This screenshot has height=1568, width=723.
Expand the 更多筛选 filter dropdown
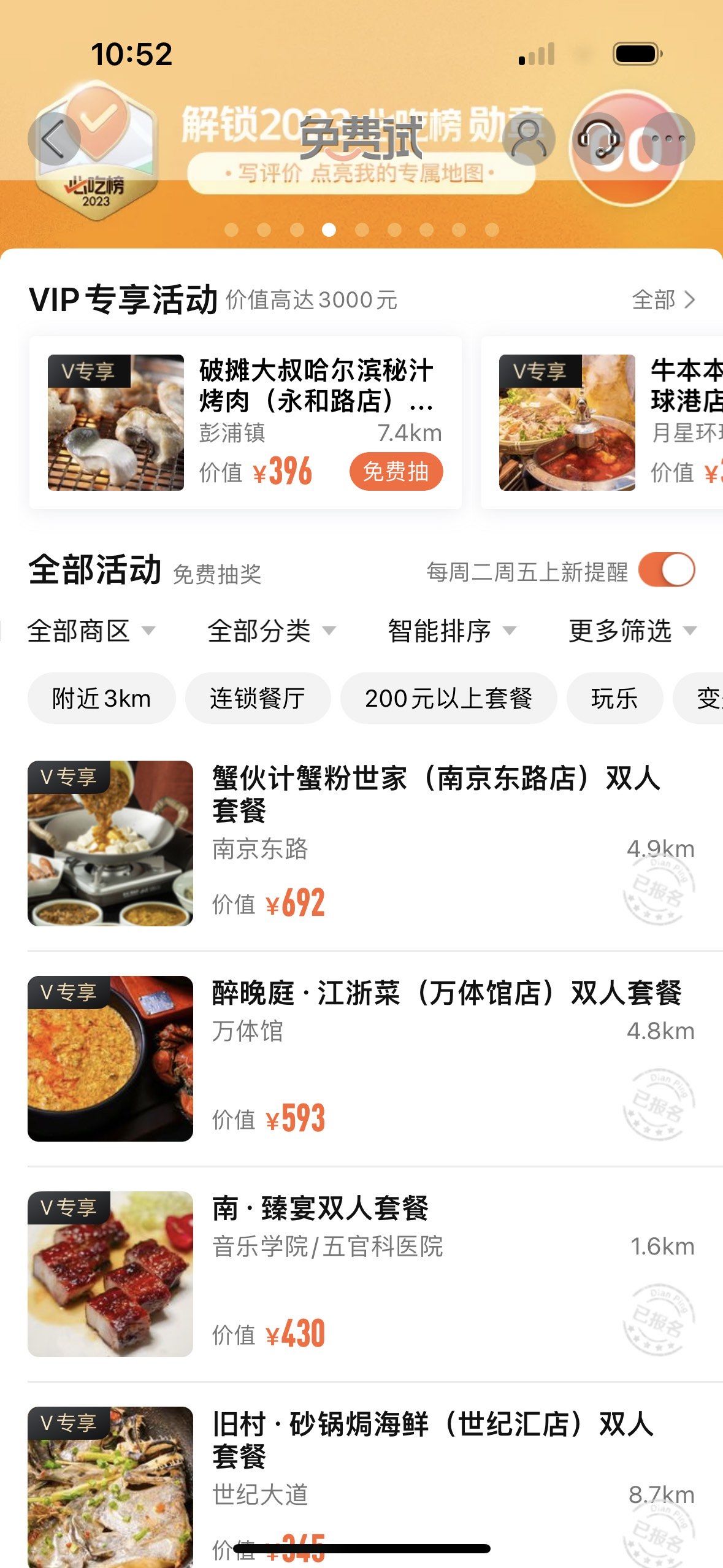pos(630,632)
